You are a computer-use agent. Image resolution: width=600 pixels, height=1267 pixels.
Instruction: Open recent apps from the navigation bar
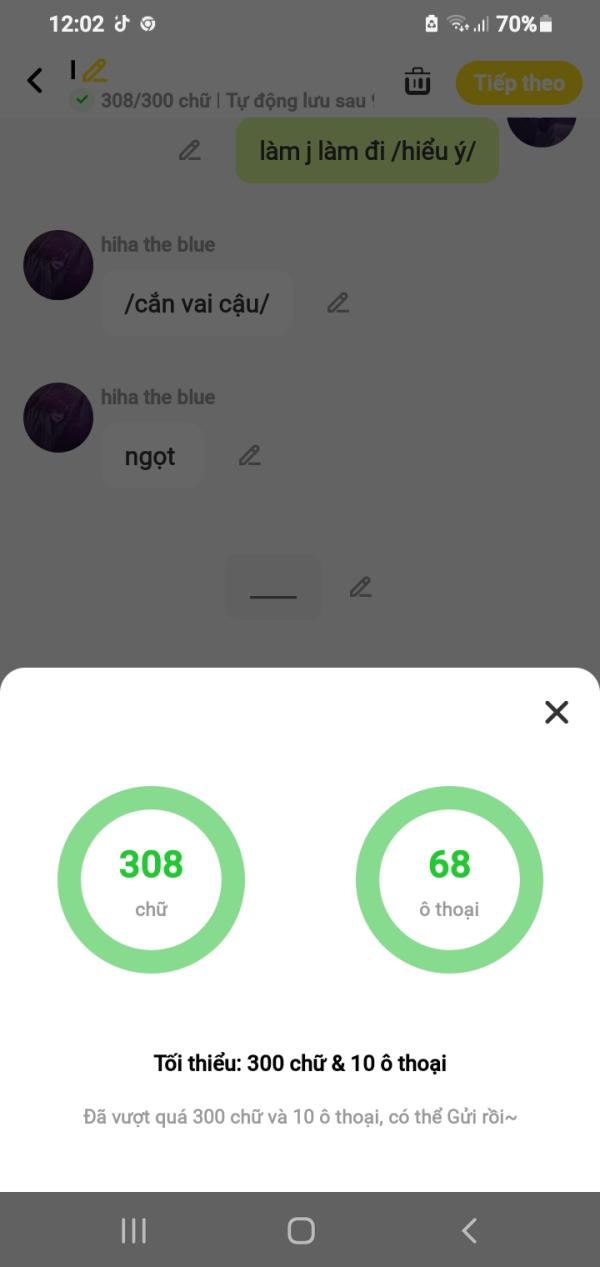coord(133,1230)
